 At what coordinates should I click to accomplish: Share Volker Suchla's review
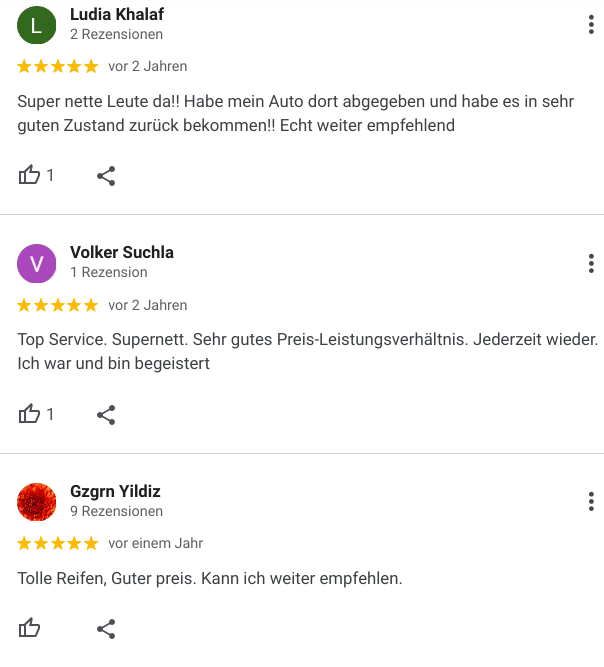point(106,414)
